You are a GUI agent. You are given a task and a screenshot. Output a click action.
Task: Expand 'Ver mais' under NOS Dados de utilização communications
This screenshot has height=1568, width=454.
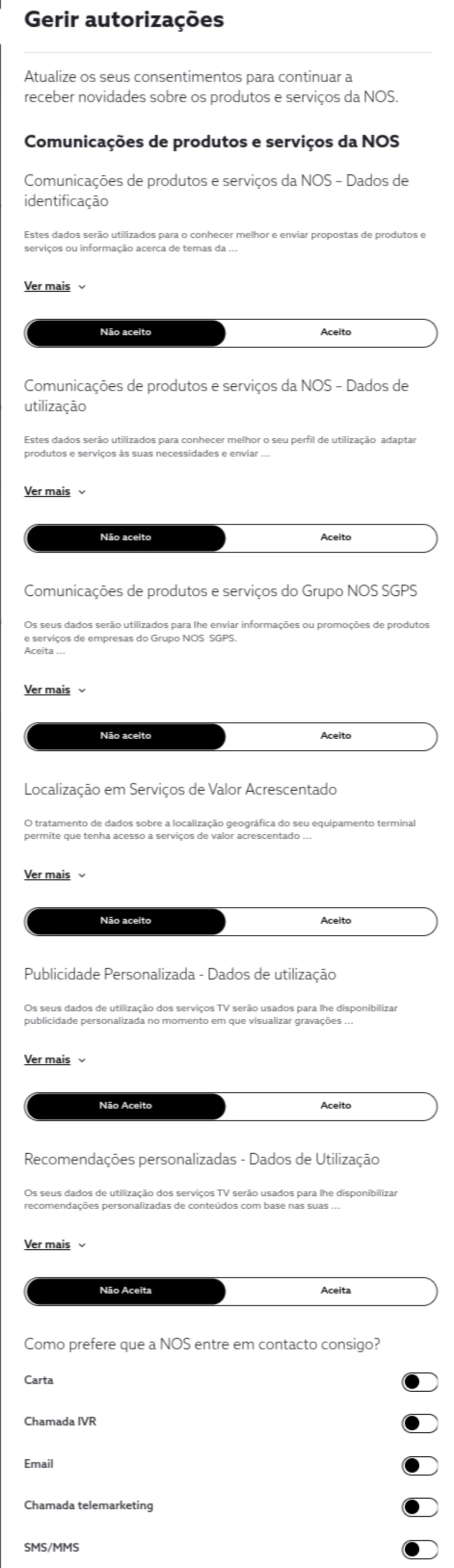54,491
